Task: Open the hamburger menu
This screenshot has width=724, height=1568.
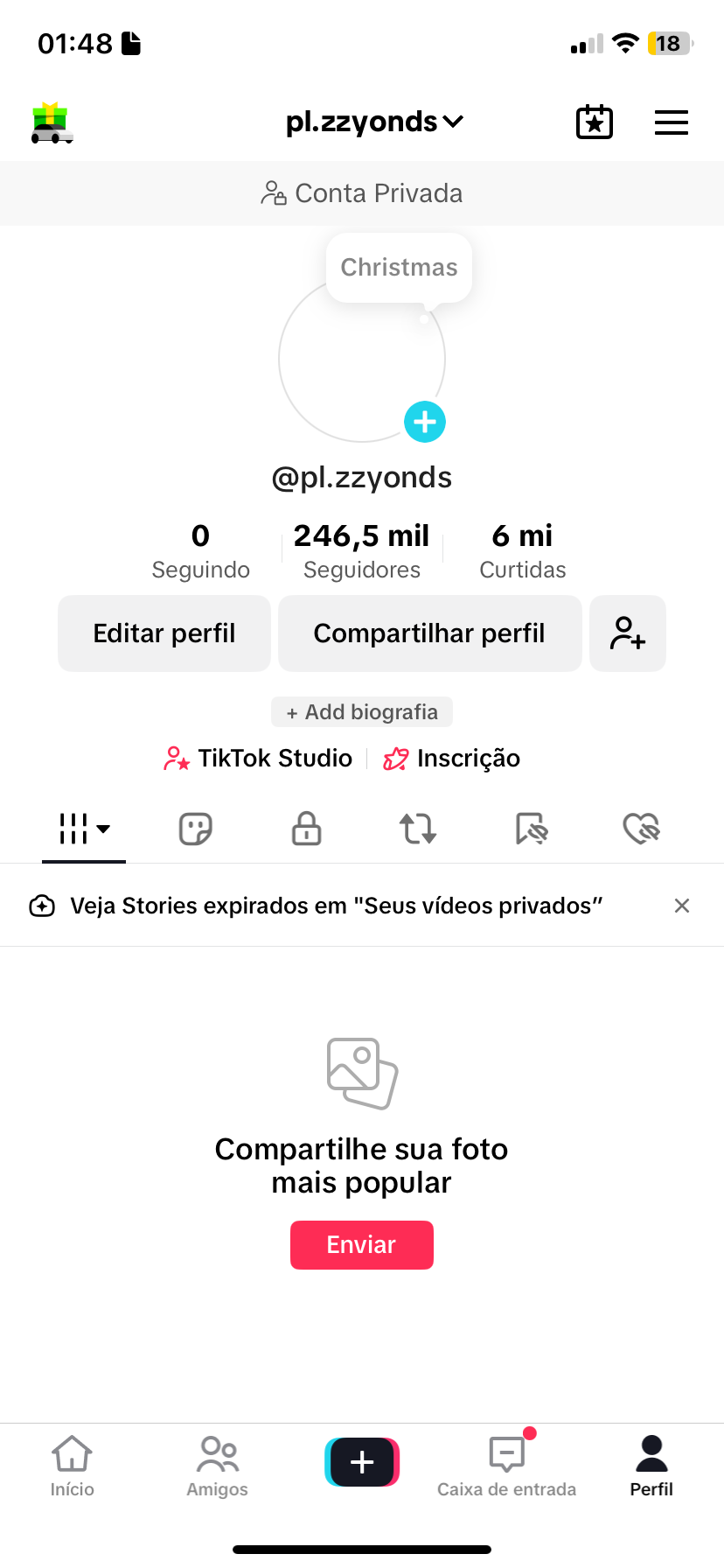Action: (x=671, y=122)
